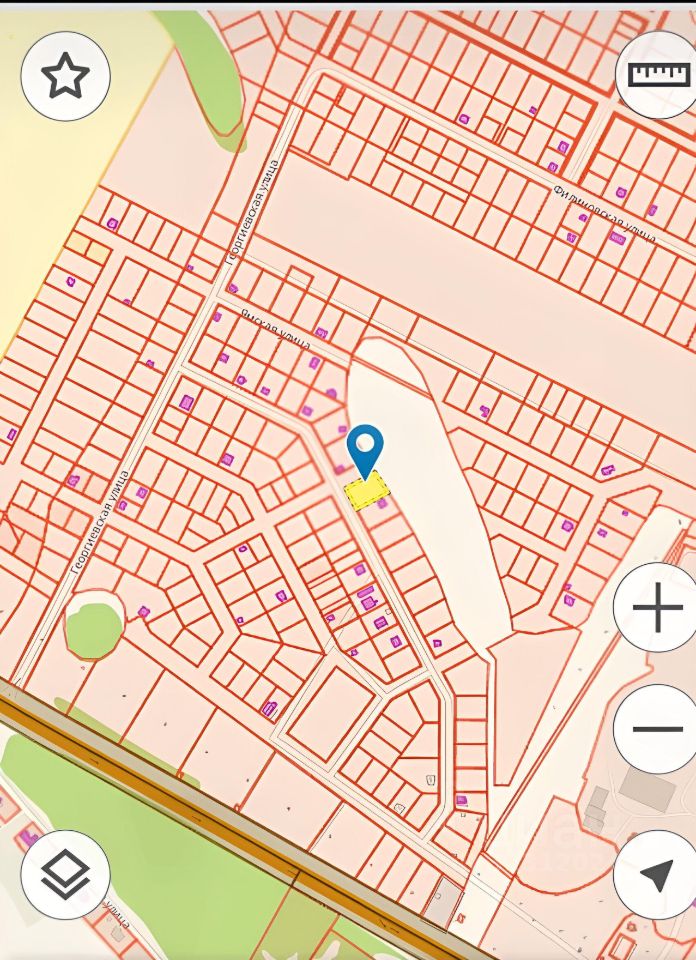
Task: Zoom out with the minus button
Action: tap(657, 729)
